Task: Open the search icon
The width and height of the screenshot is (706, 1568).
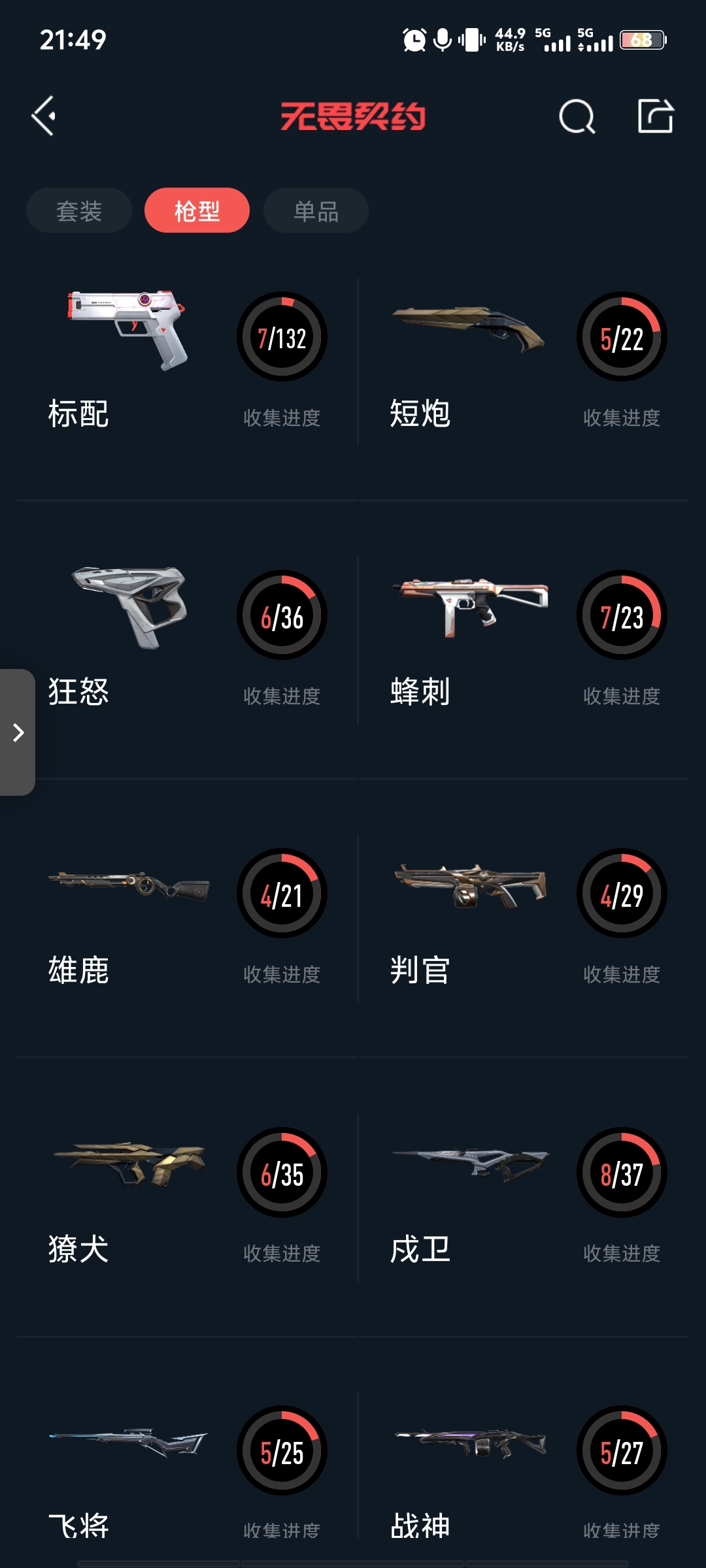Action: pos(577,117)
